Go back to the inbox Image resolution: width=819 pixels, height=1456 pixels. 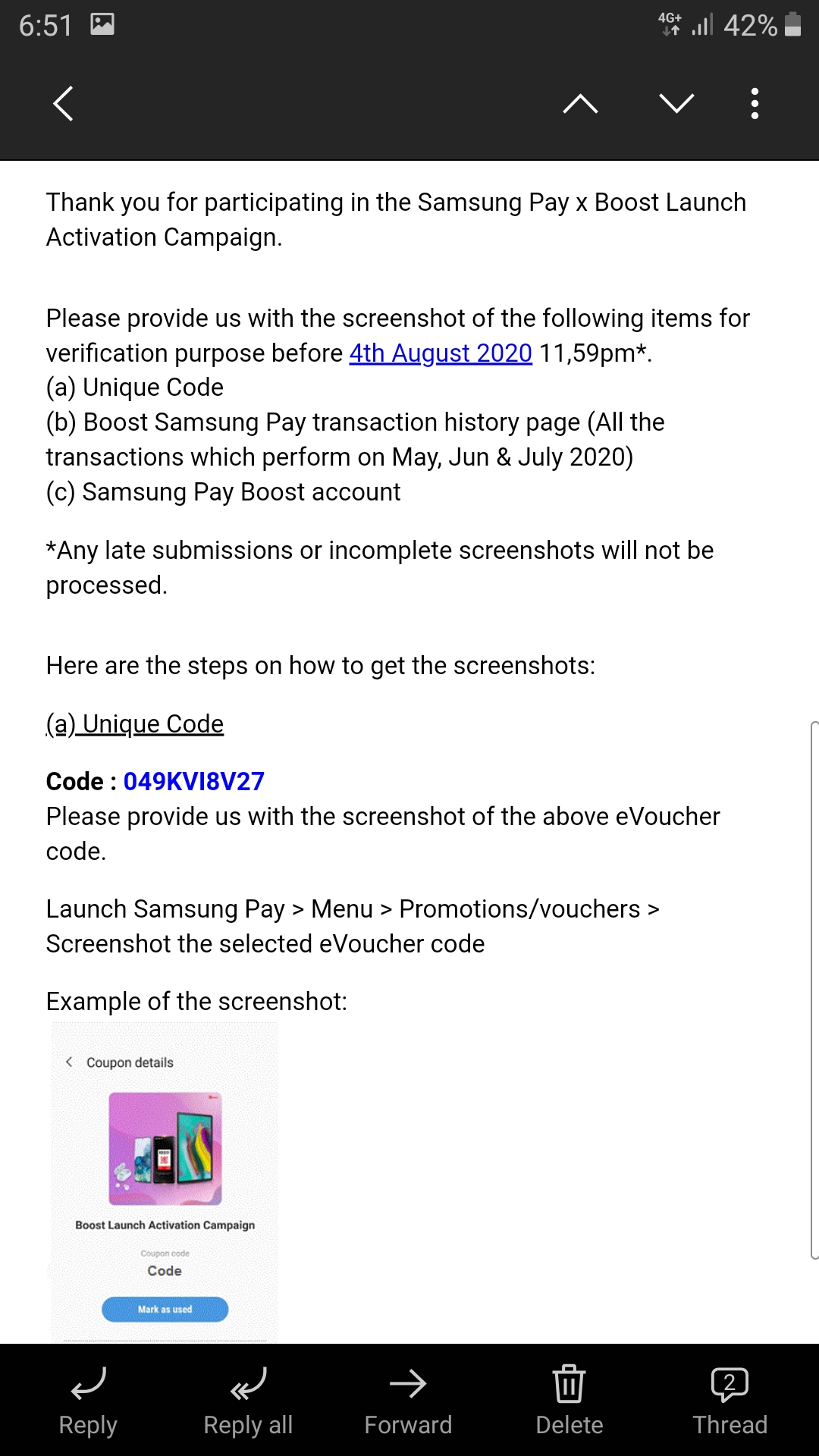pos(64,103)
